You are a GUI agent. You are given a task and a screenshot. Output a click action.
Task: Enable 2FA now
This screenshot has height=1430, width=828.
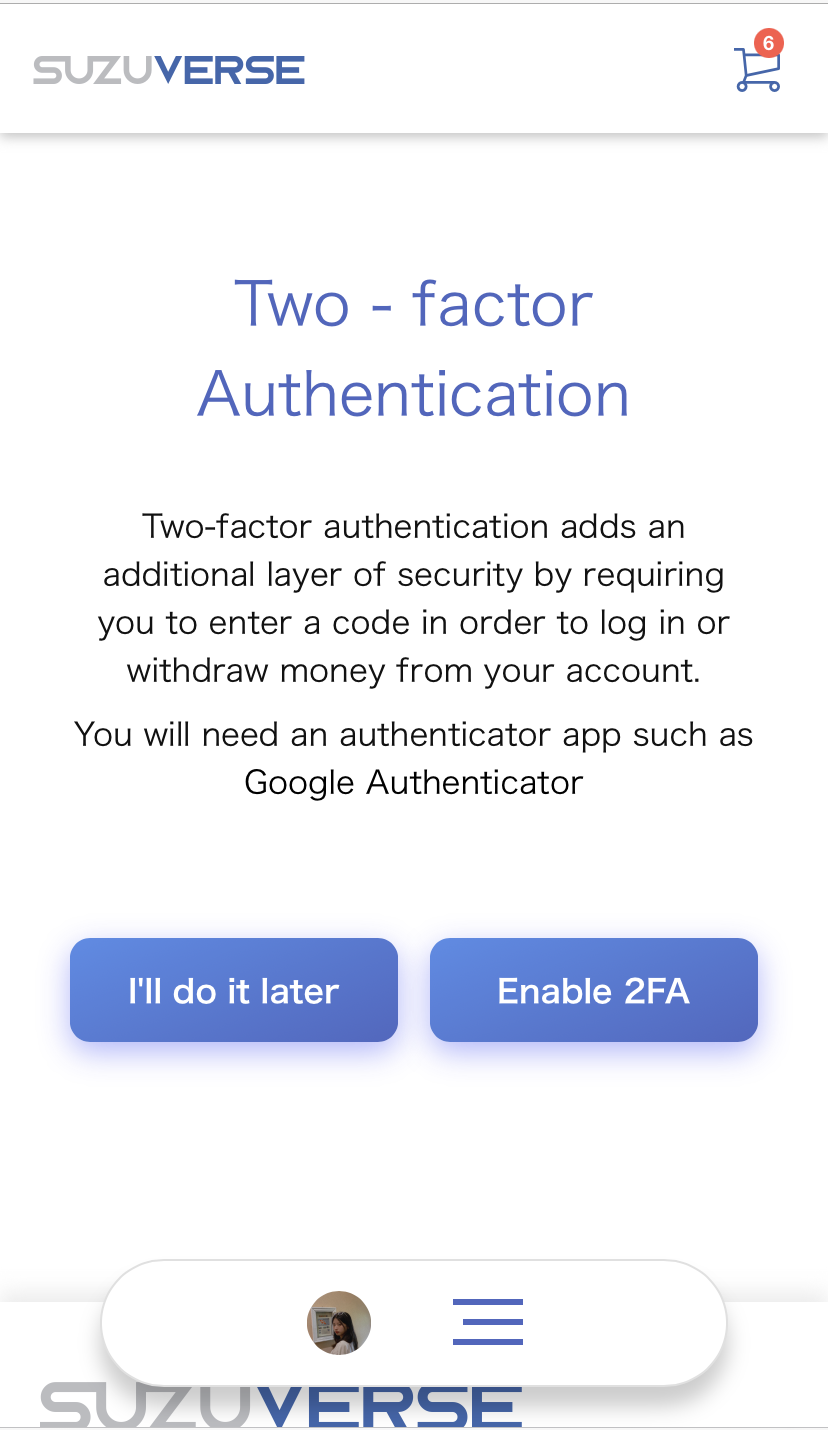pos(594,990)
